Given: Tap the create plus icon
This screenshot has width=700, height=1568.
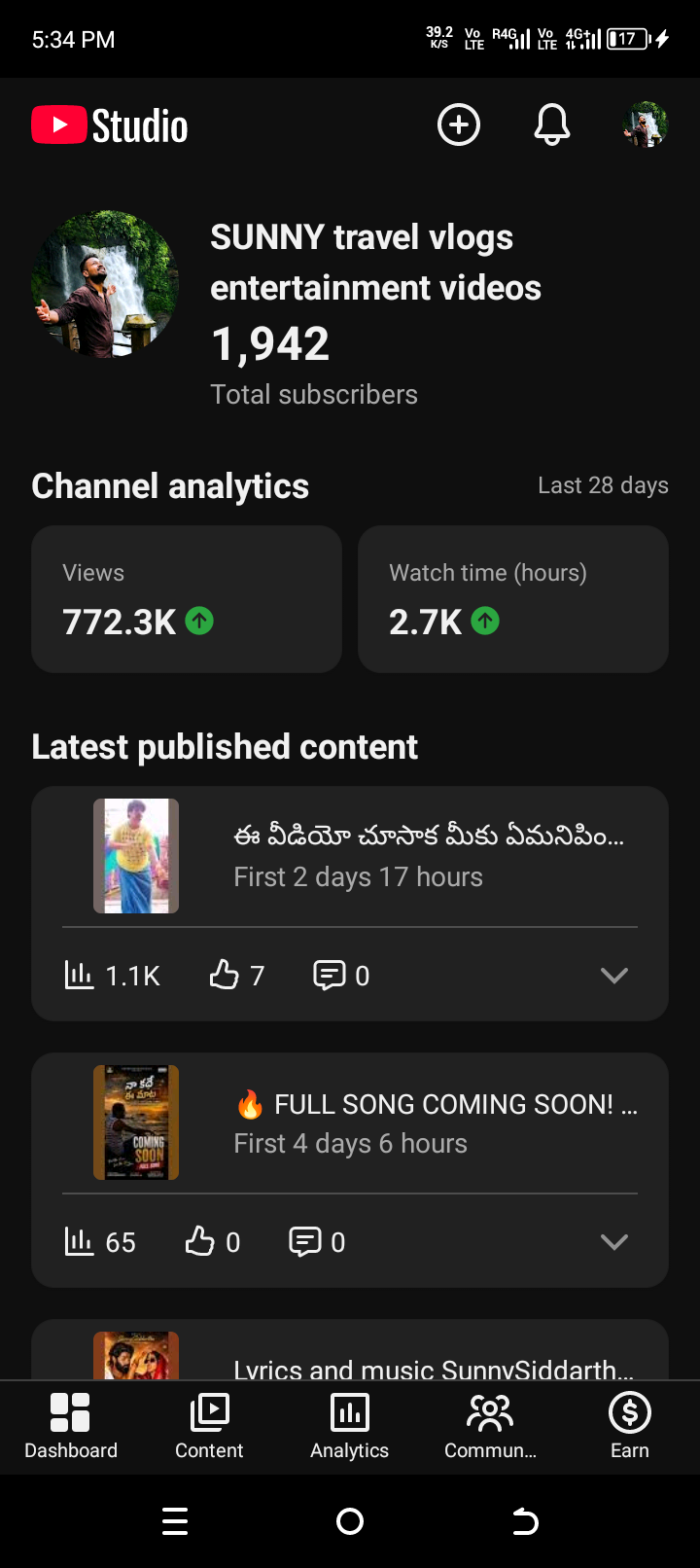Looking at the screenshot, I should 459,125.
